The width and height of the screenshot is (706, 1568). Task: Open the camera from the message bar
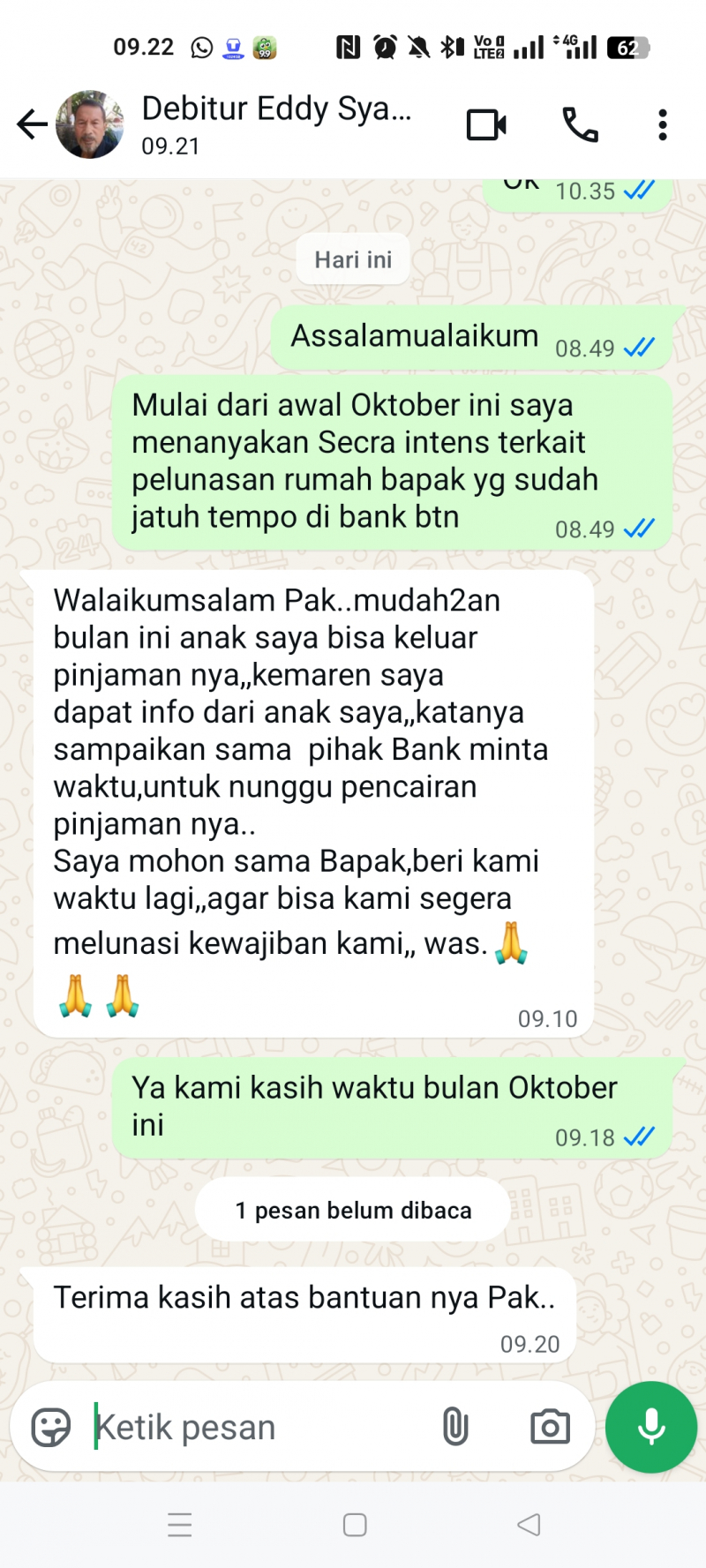tap(550, 1427)
